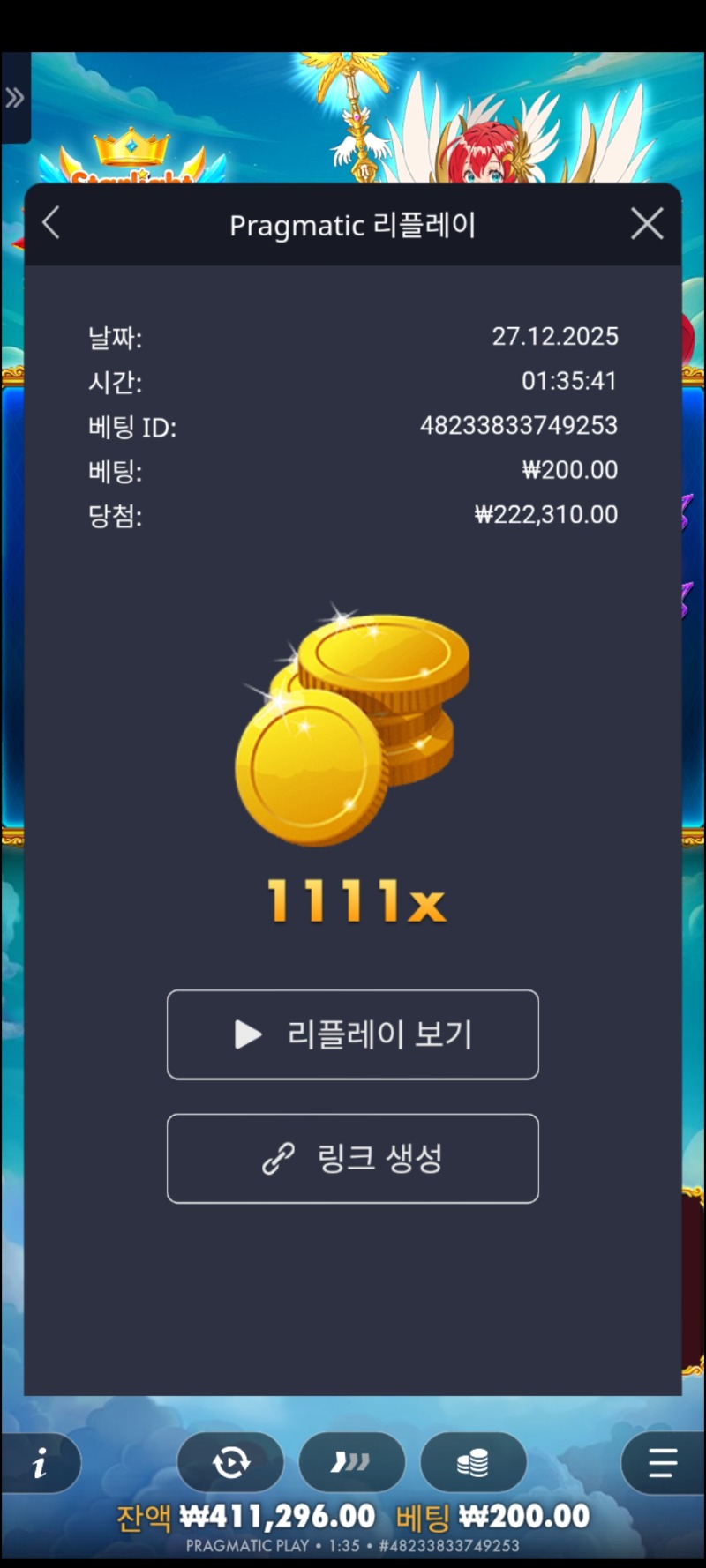The height and width of the screenshot is (1568, 706).
Task: Open the hamburger menu button
Action: click(662, 1463)
